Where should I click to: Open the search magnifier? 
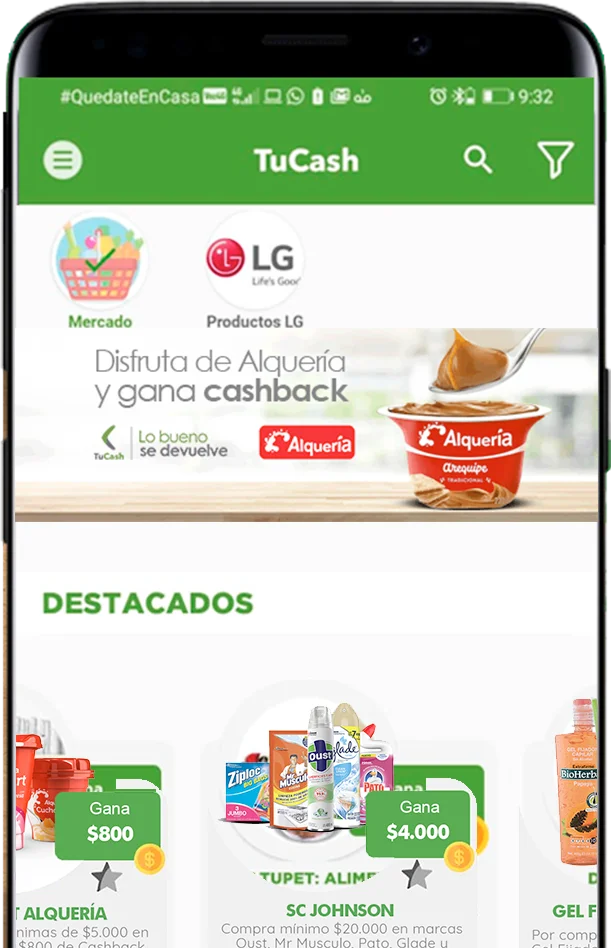pos(478,159)
